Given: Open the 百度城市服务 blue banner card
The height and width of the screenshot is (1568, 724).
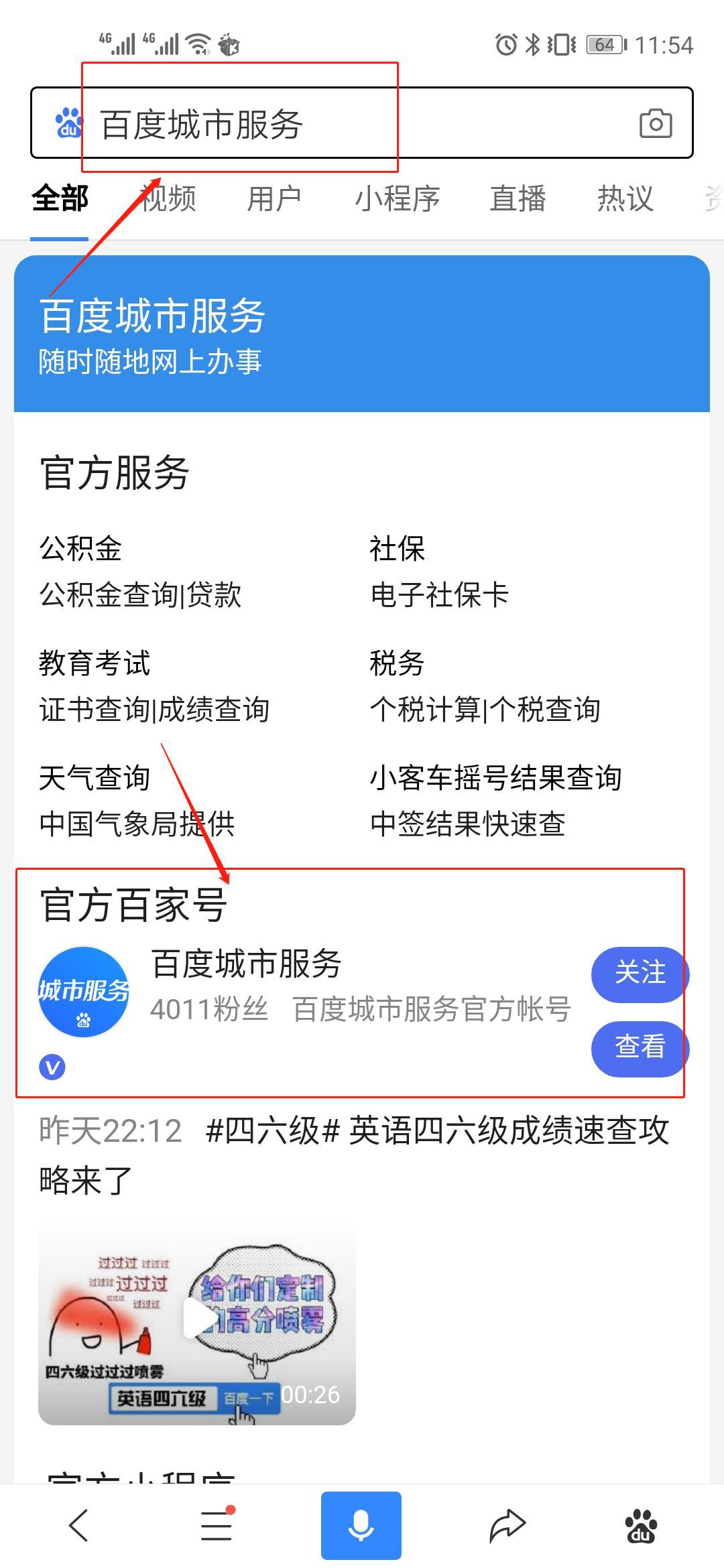Looking at the screenshot, I should 361,334.
